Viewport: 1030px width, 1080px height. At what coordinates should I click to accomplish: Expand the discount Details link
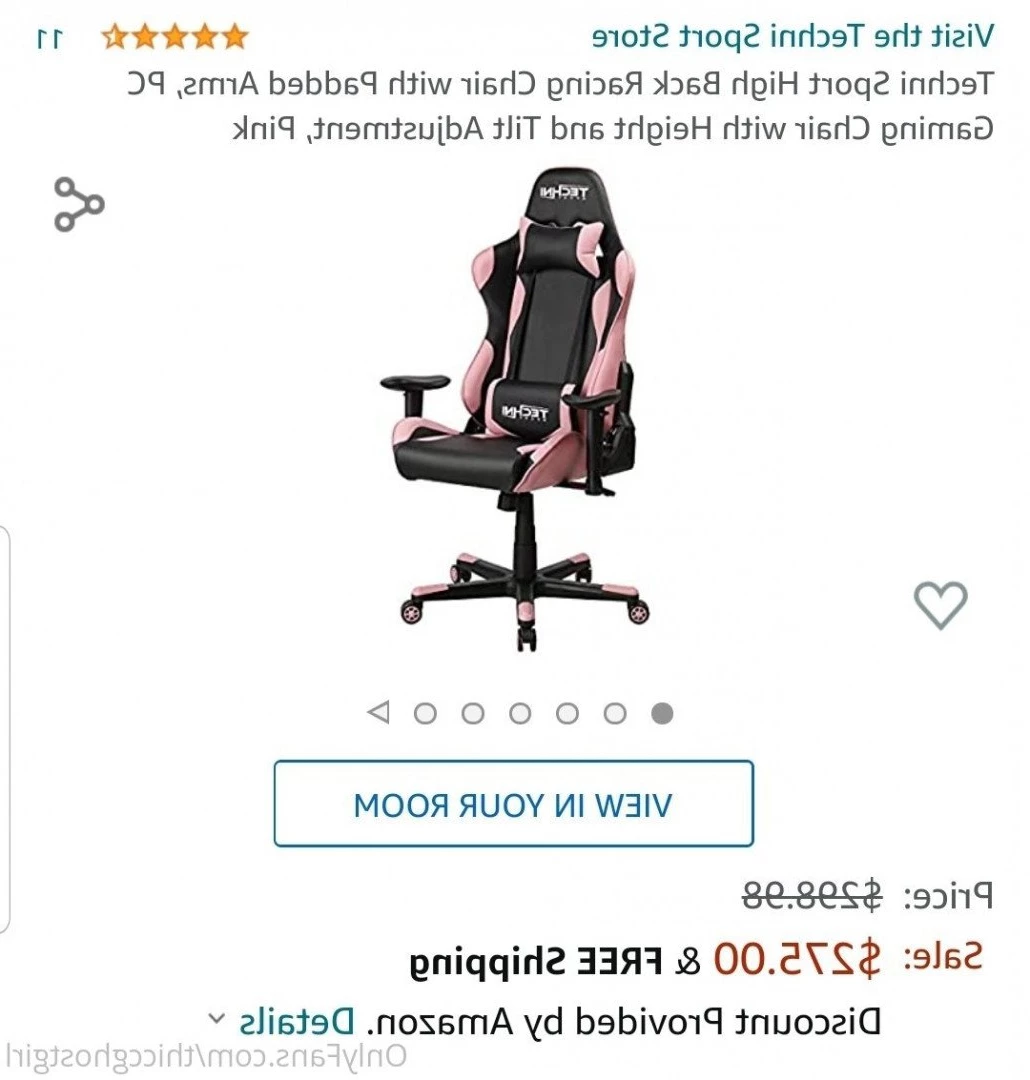pyautogui.click(x=282, y=1021)
